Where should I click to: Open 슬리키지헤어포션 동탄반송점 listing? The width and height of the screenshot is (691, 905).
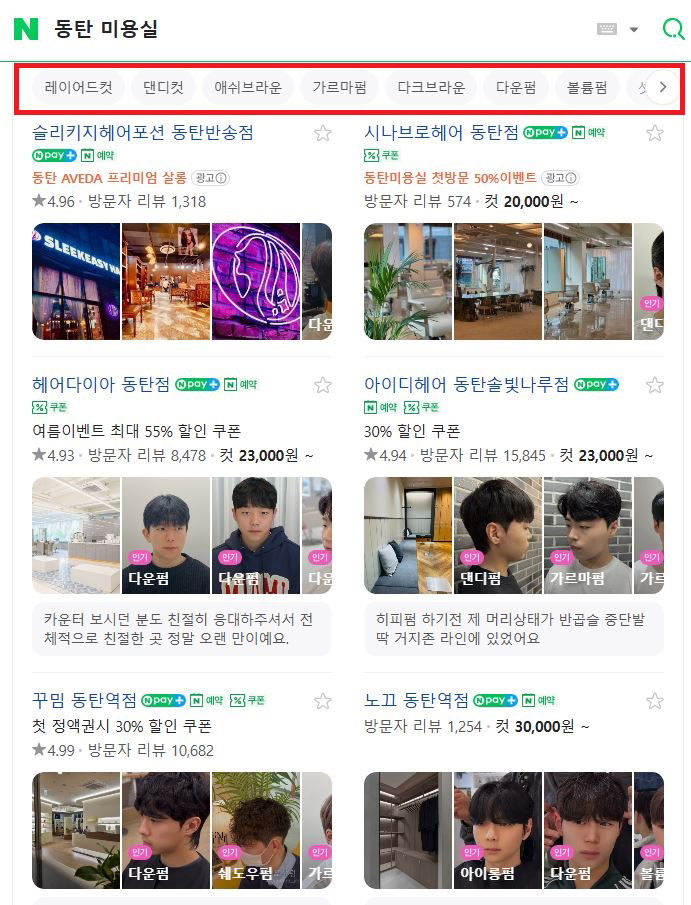[x=143, y=132]
